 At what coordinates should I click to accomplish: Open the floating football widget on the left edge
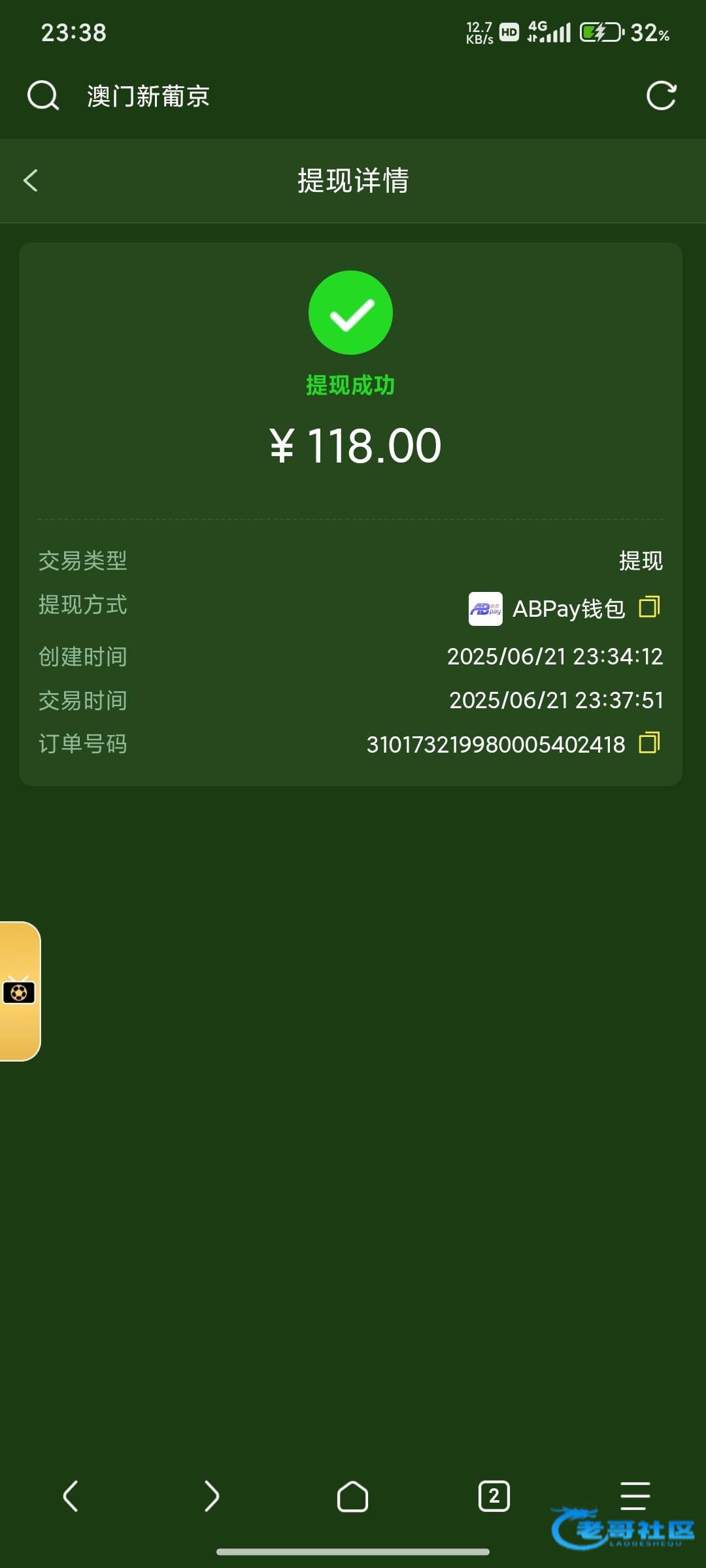pyautogui.click(x=20, y=991)
